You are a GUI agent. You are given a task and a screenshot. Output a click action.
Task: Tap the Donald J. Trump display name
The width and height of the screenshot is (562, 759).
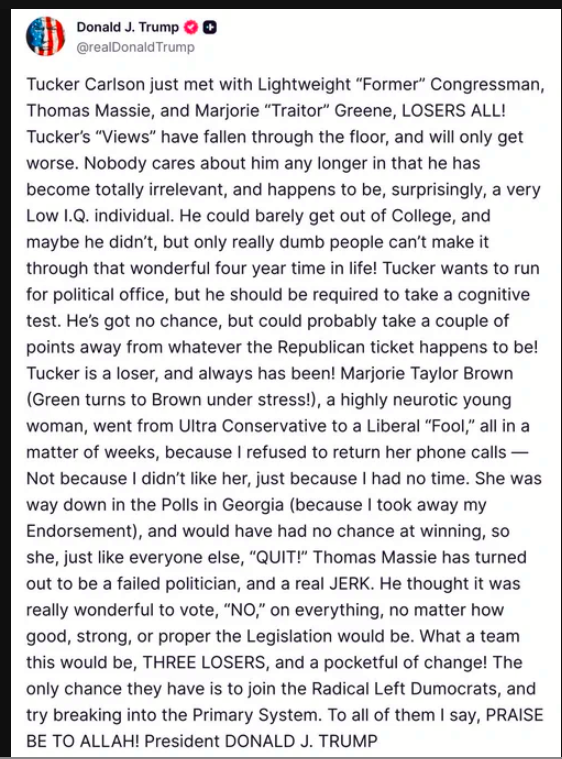click(128, 27)
